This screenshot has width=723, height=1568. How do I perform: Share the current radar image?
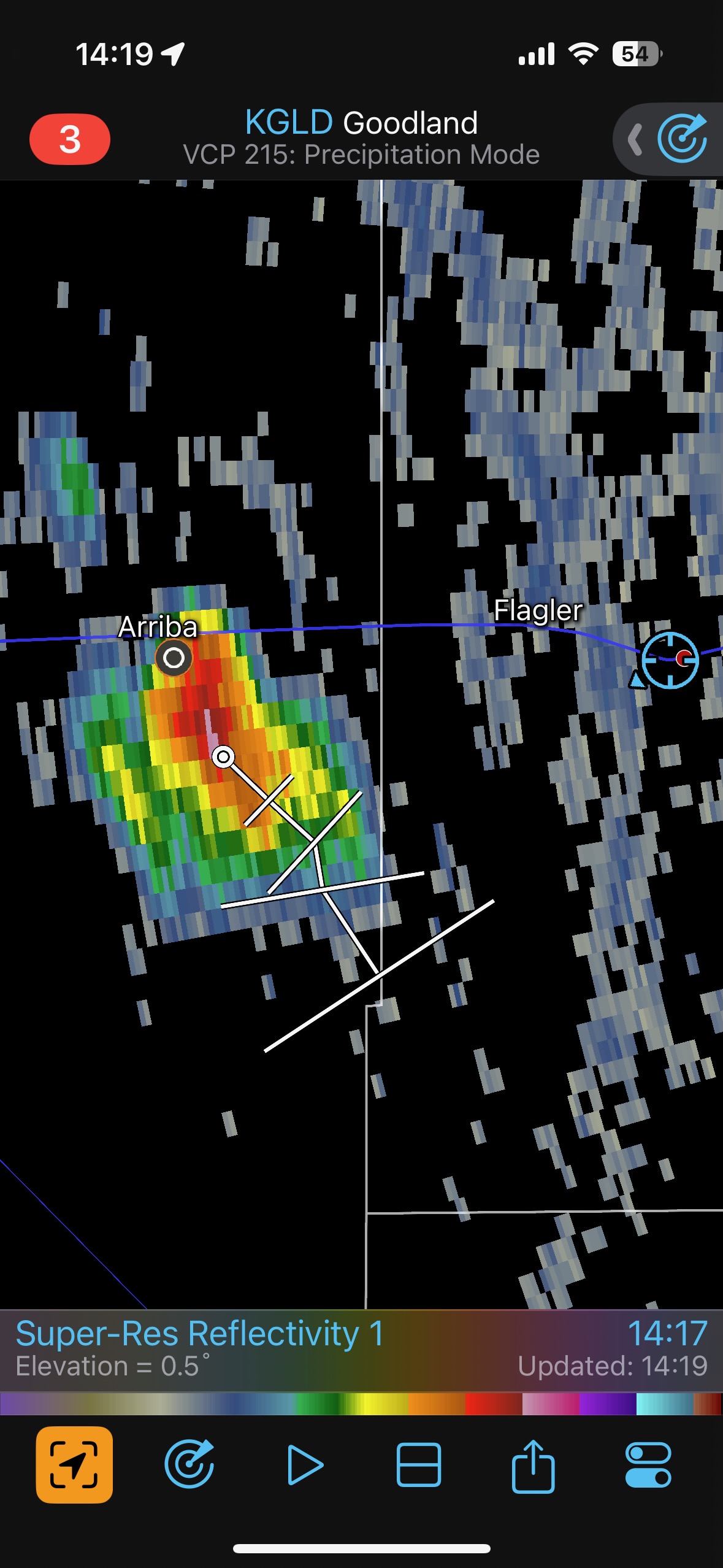click(x=534, y=1465)
